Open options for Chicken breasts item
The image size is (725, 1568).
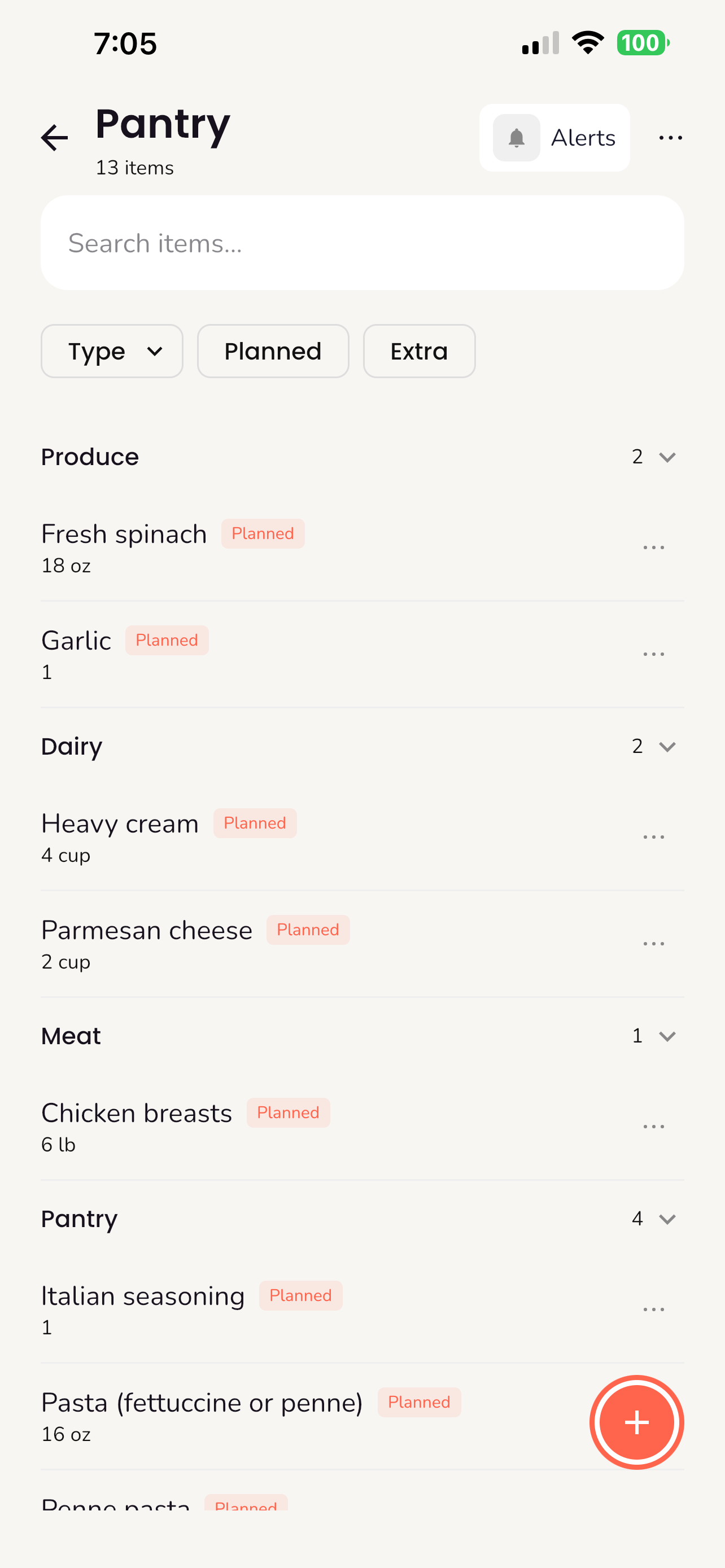(653, 1125)
